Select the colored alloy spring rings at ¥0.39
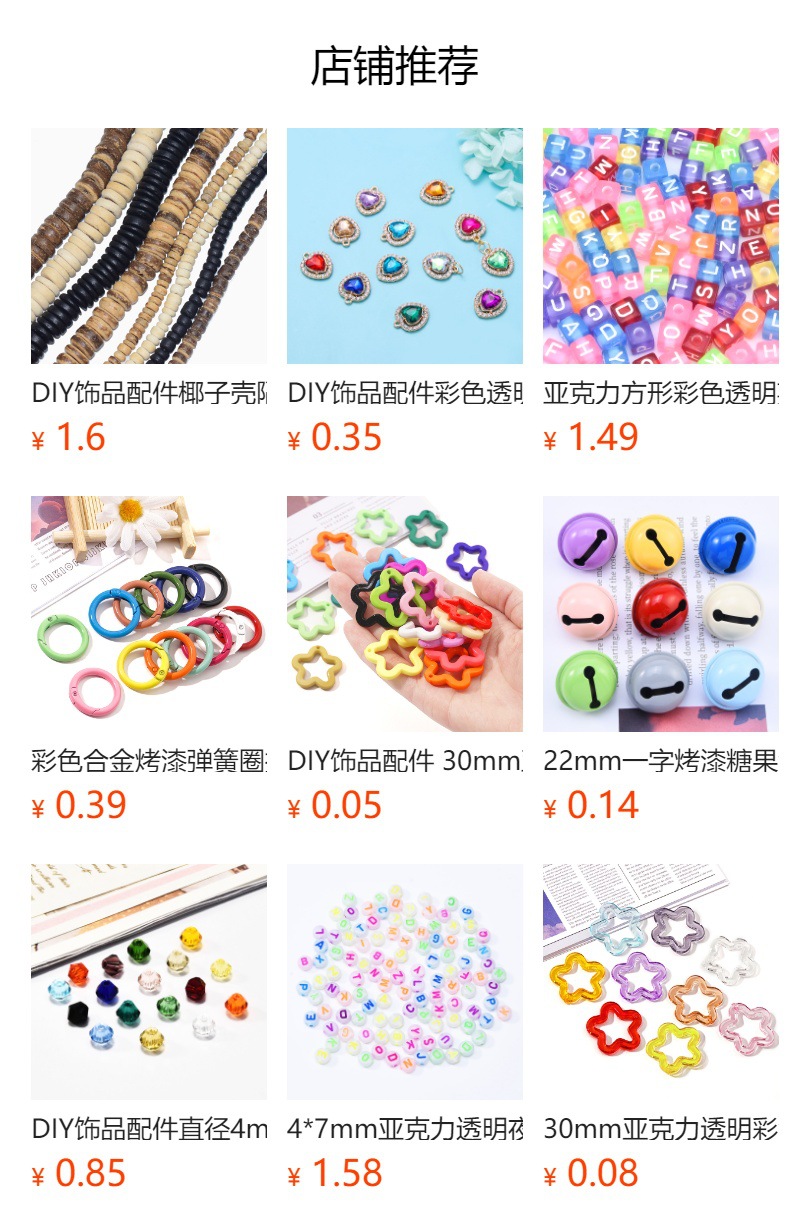 [x=149, y=614]
